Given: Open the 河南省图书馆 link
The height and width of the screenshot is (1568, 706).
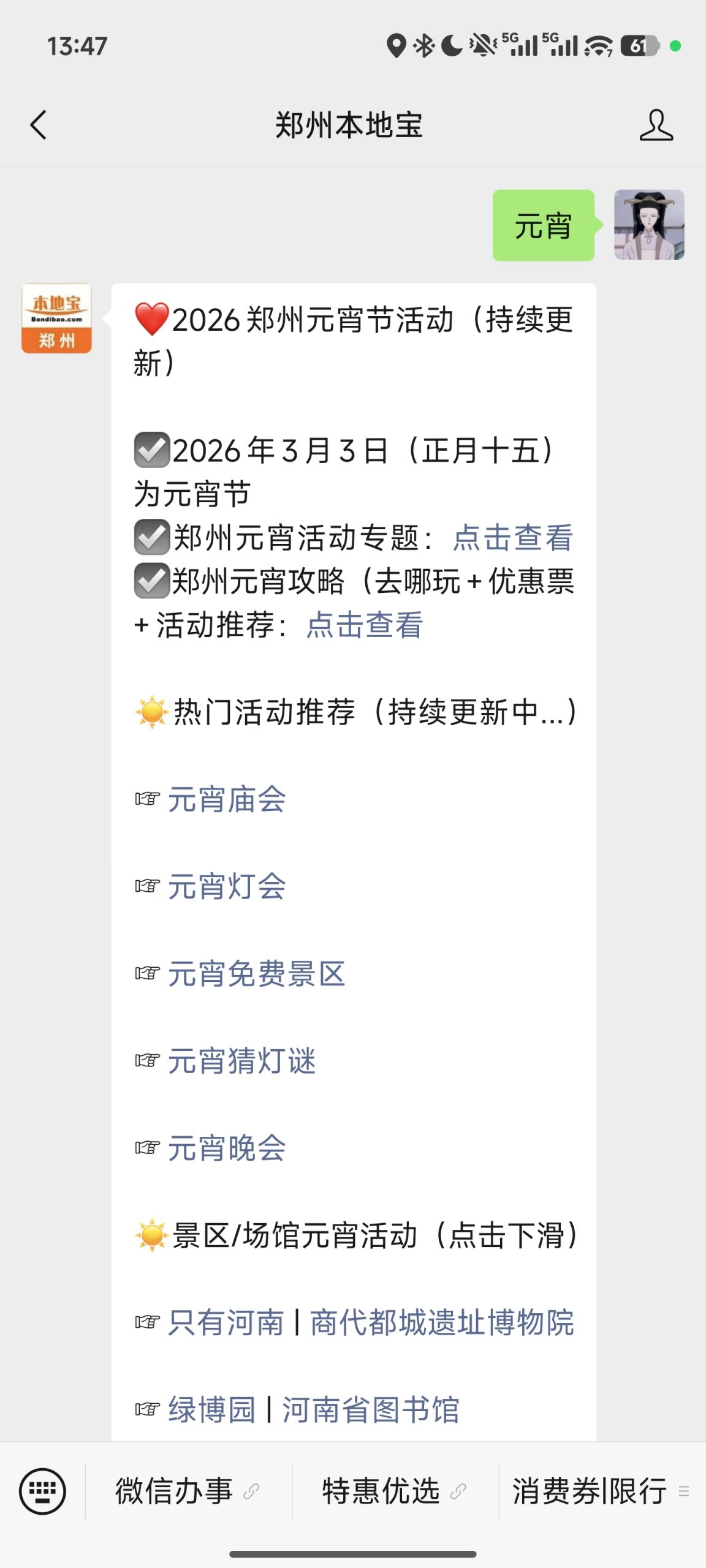Looking at the screenshot, I should (x=371, y=1409).
